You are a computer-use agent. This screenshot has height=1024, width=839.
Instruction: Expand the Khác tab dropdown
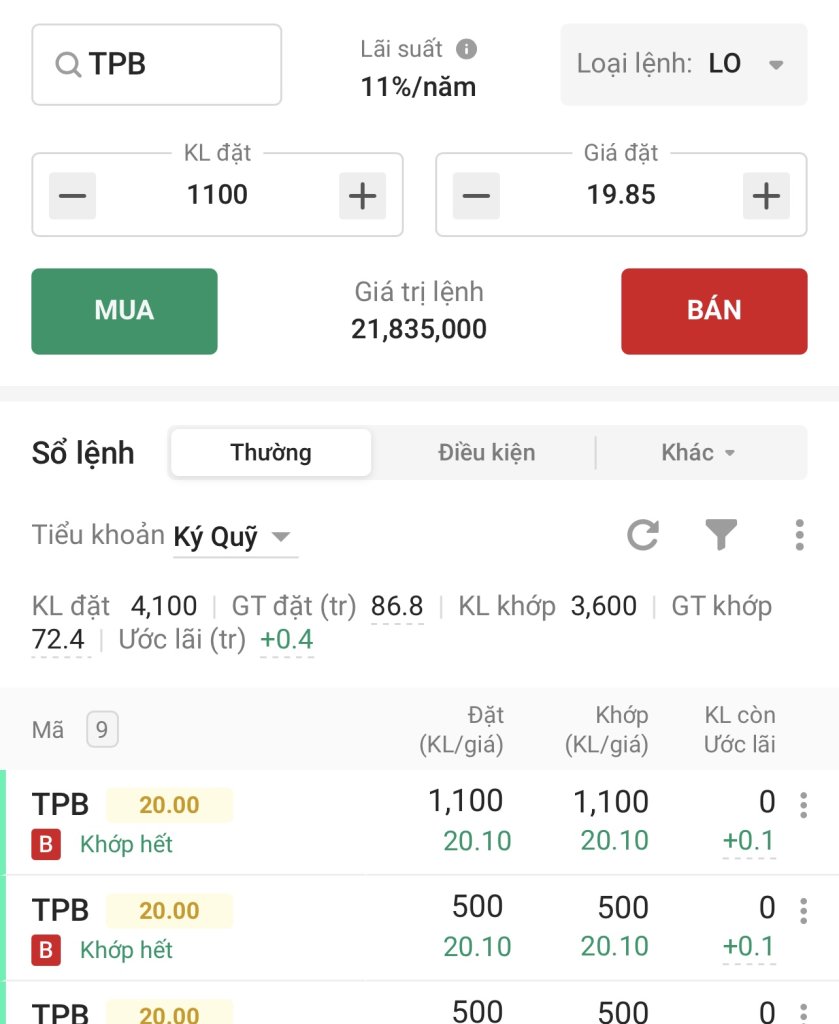[699, 453]
